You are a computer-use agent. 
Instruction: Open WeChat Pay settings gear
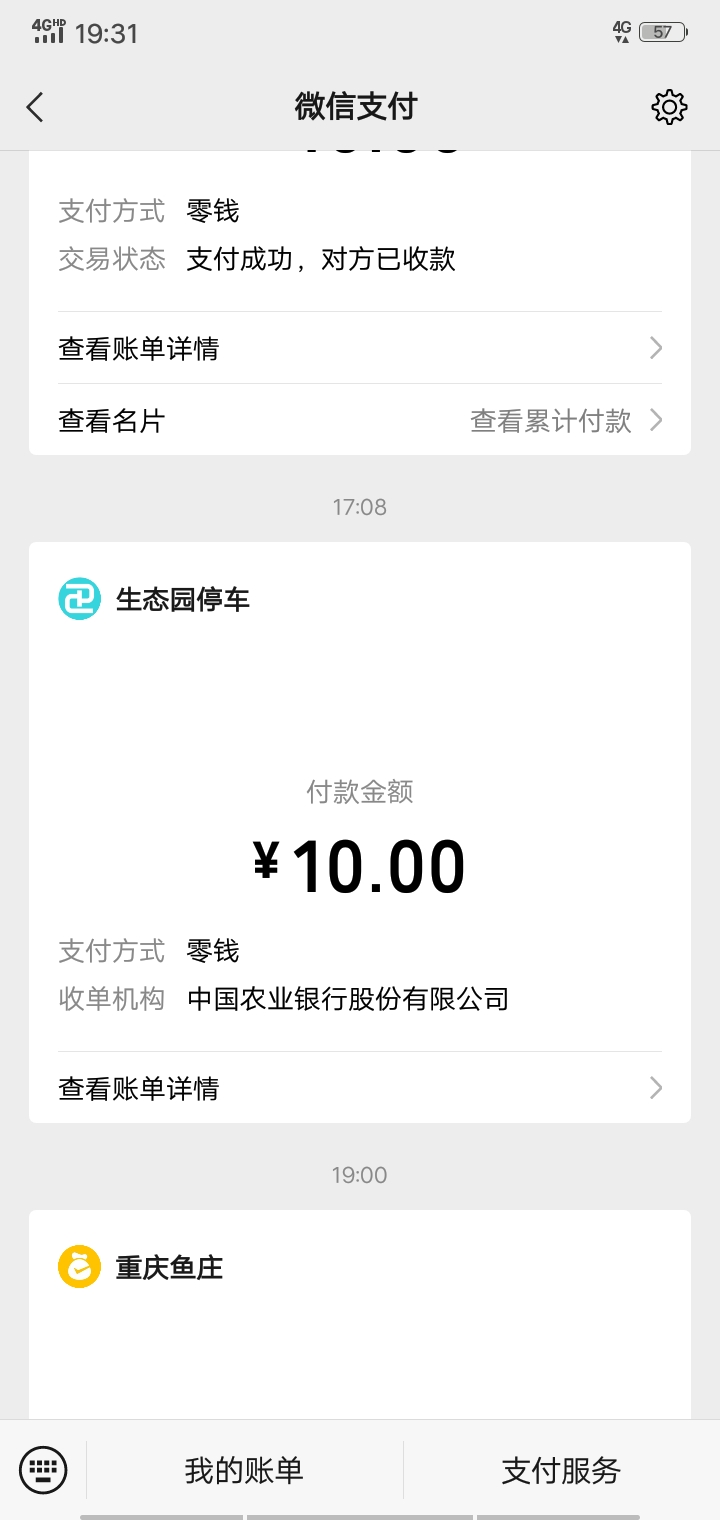pos(668,107)
